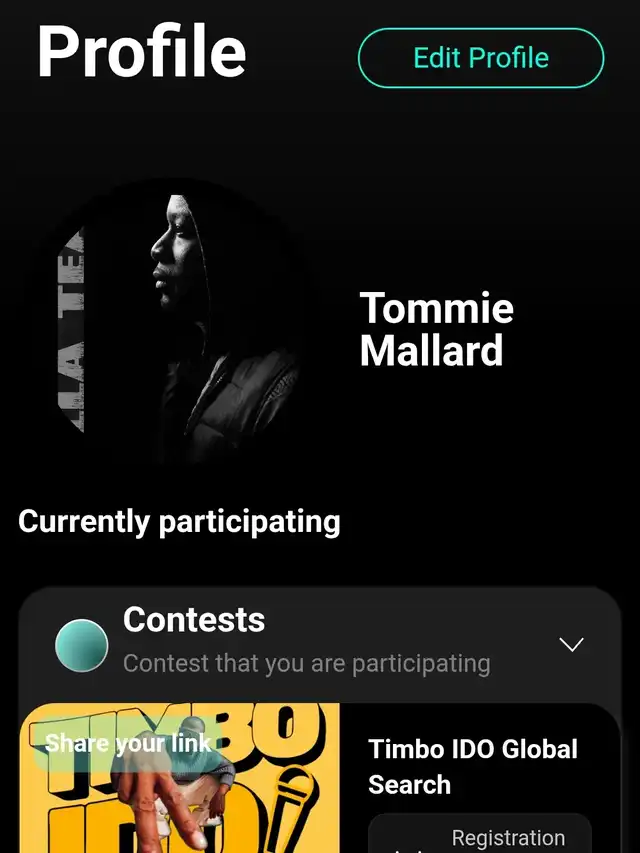
Task: Tap Share your link on the contest
Action: 128,743
